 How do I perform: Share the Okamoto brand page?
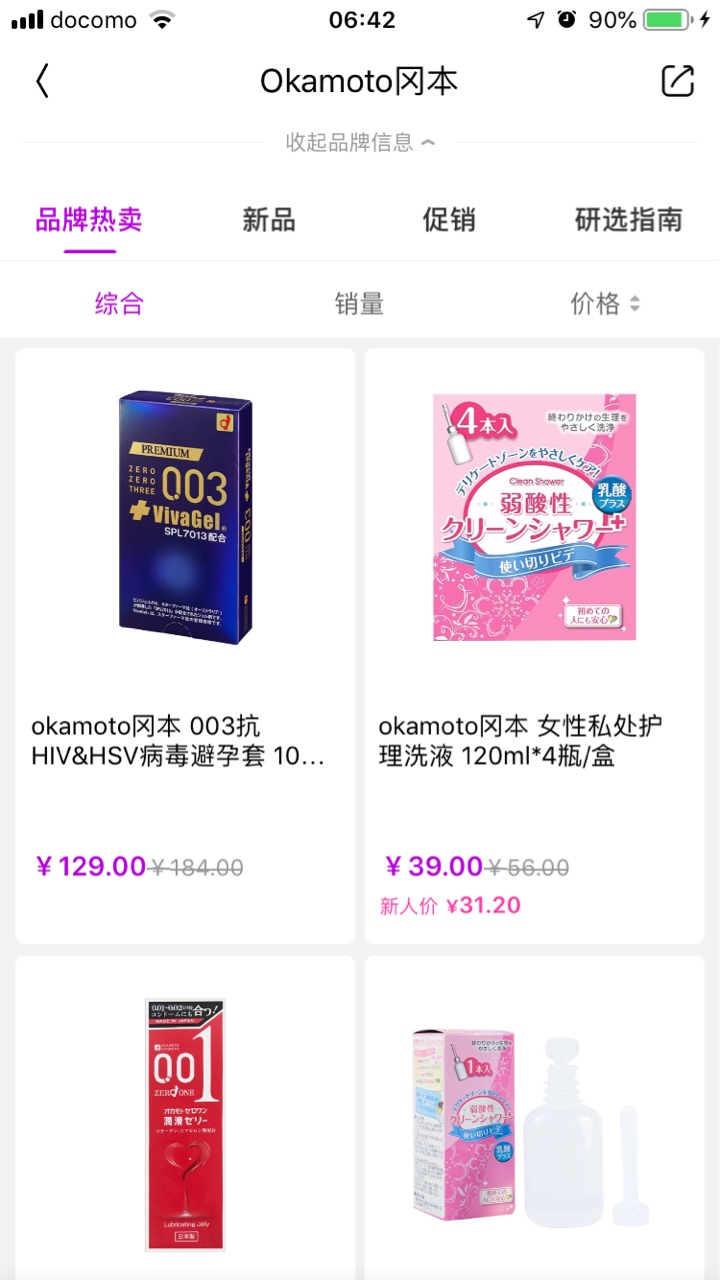[x=677, y=81]
